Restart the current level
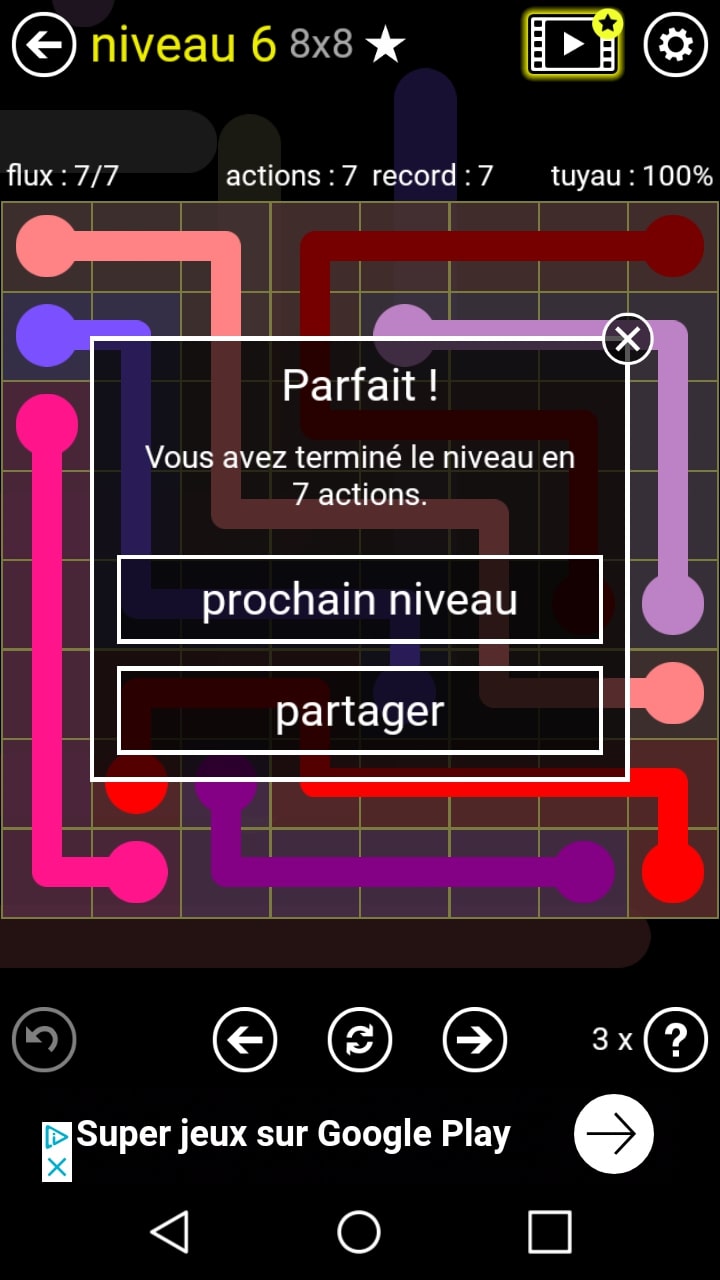Screen dimensions: 720x1280 [x=360, y=1040]
